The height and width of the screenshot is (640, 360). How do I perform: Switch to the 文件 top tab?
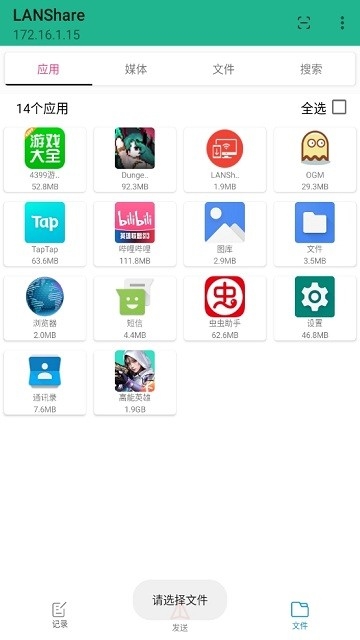click(224, 69)
